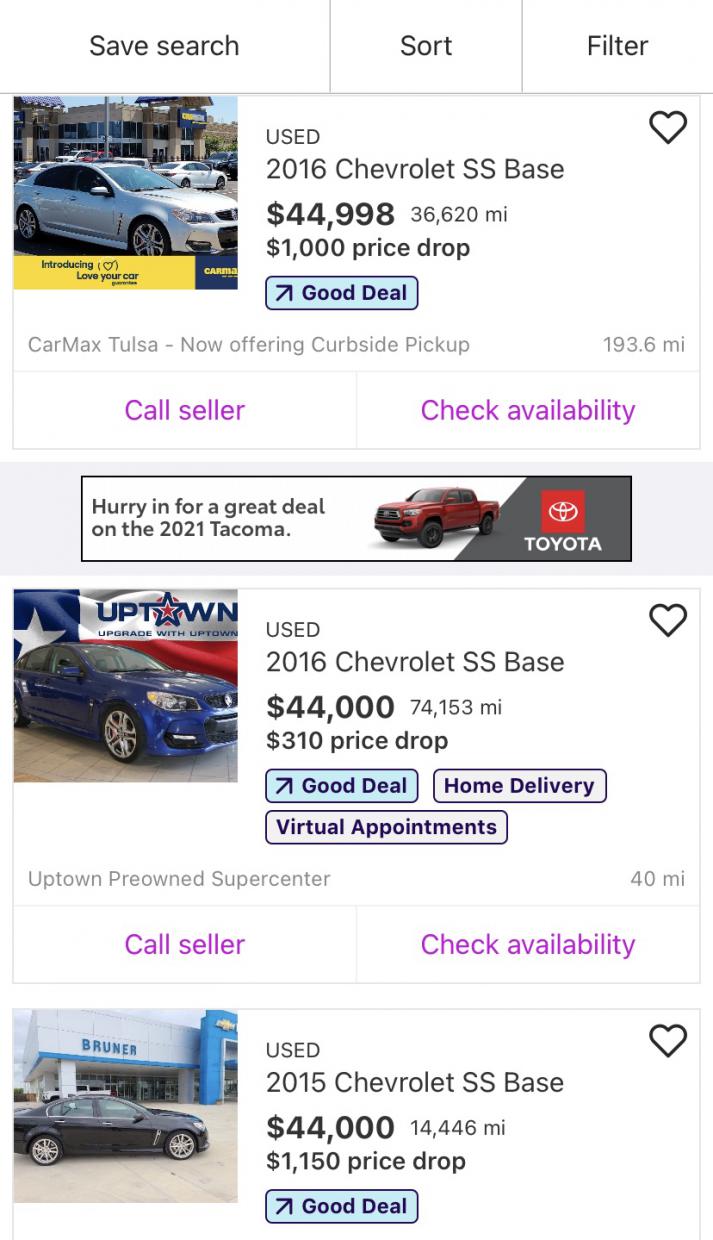Favorite the 2015 Chevrolet SS Base listing
Screen dimensions: 713x1240
click(668, 1041)
